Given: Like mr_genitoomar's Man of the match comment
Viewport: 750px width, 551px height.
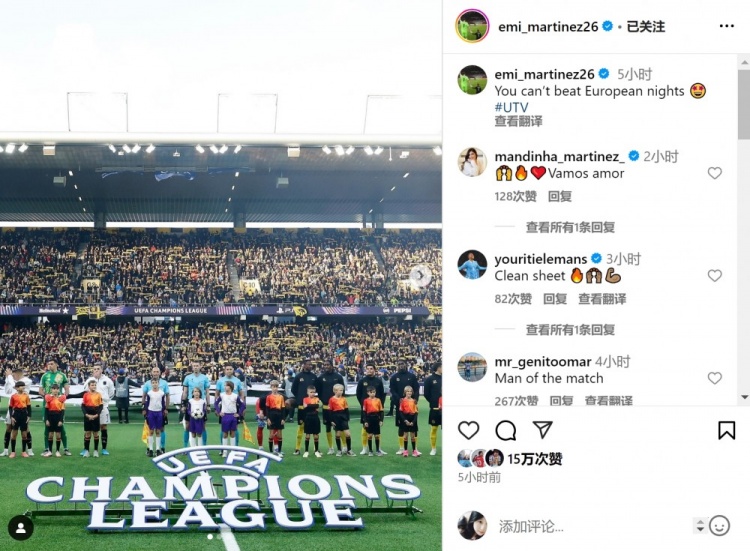Looking at the screenshot, I should tap(714, 378).
